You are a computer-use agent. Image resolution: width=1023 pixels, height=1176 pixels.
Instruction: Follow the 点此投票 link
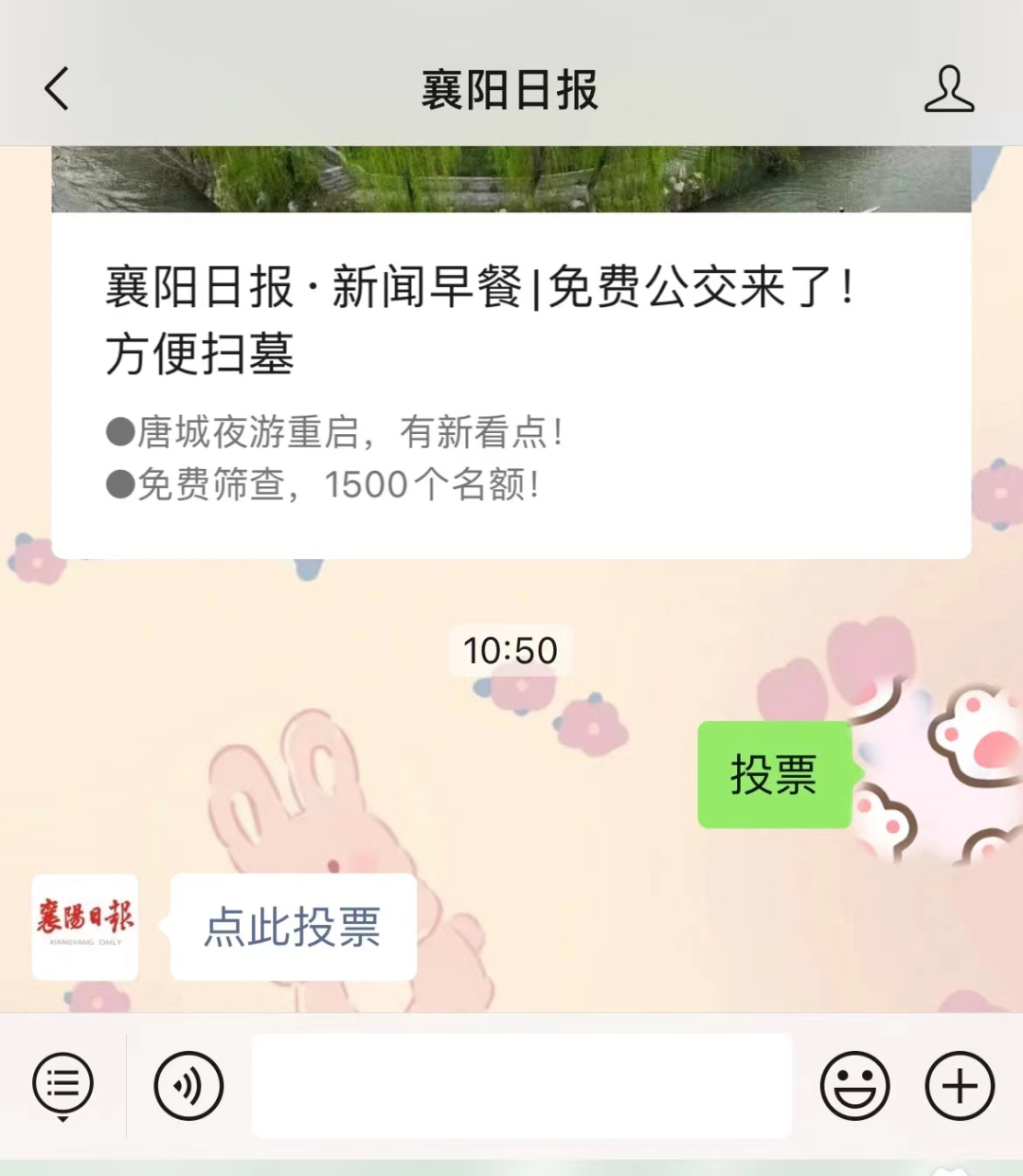tap(293, 928)
